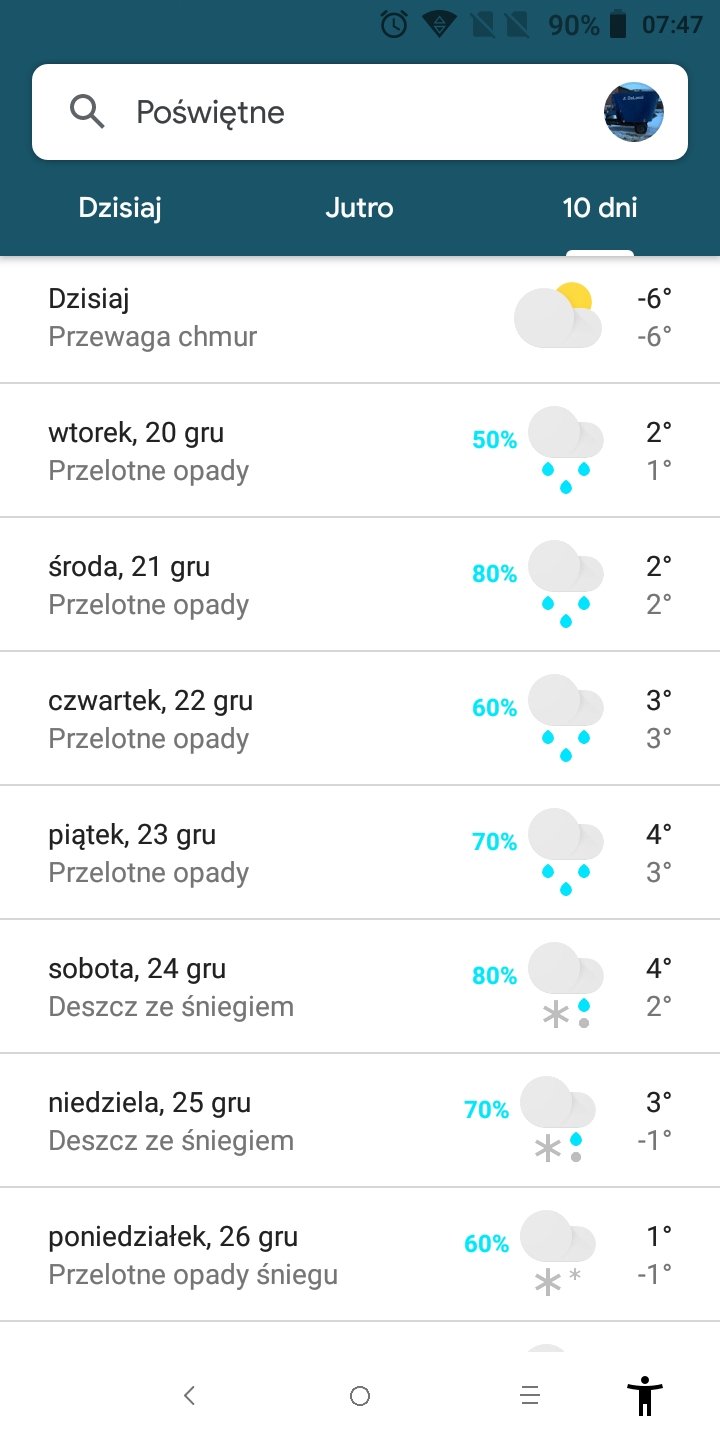This screenshot has width=720, height=1440.
Task: Switch to the Jutro tab
Action: tap(359, 208)
